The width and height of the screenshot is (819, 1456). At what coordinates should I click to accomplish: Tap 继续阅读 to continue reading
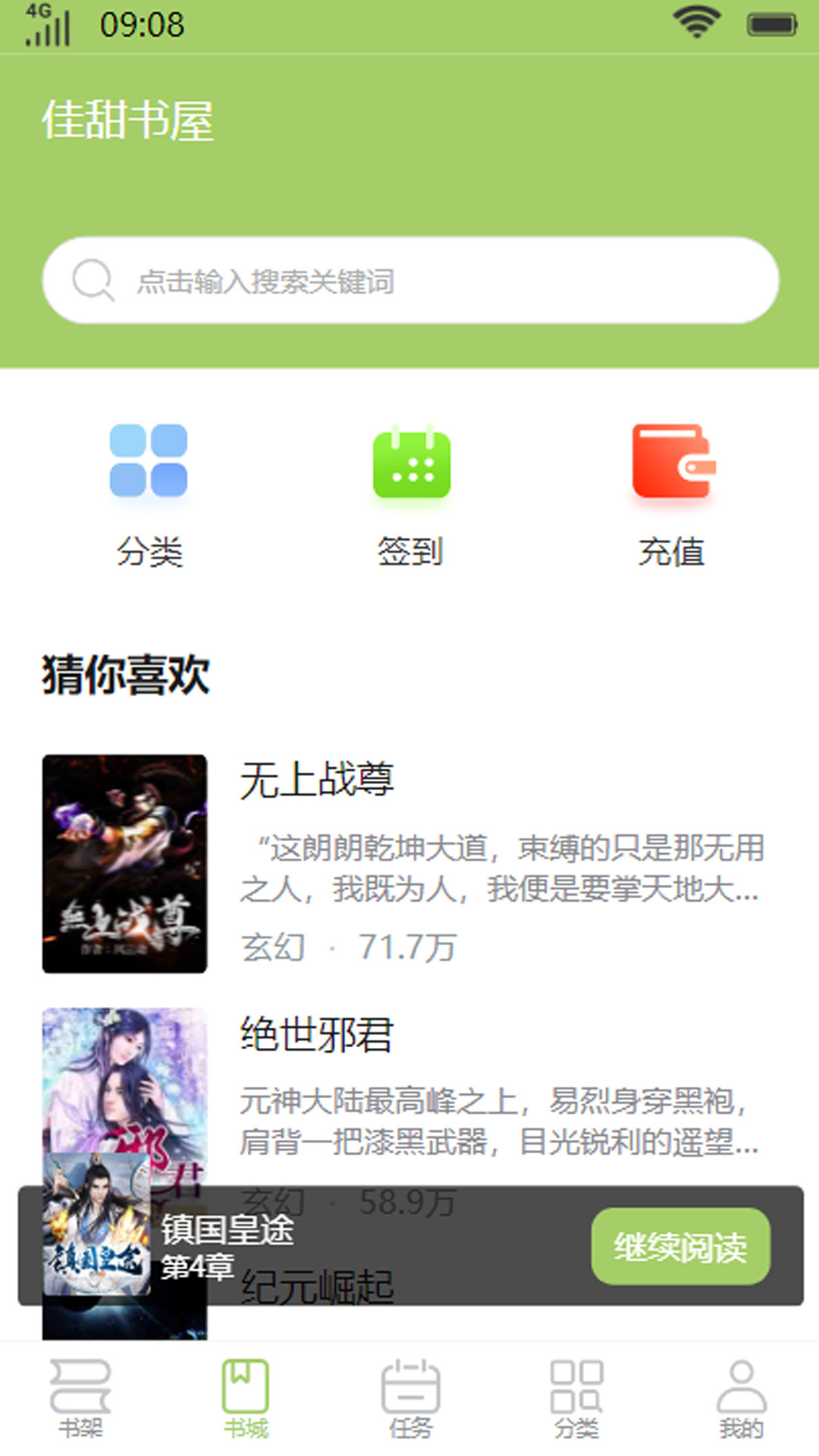coord(680,1246)
